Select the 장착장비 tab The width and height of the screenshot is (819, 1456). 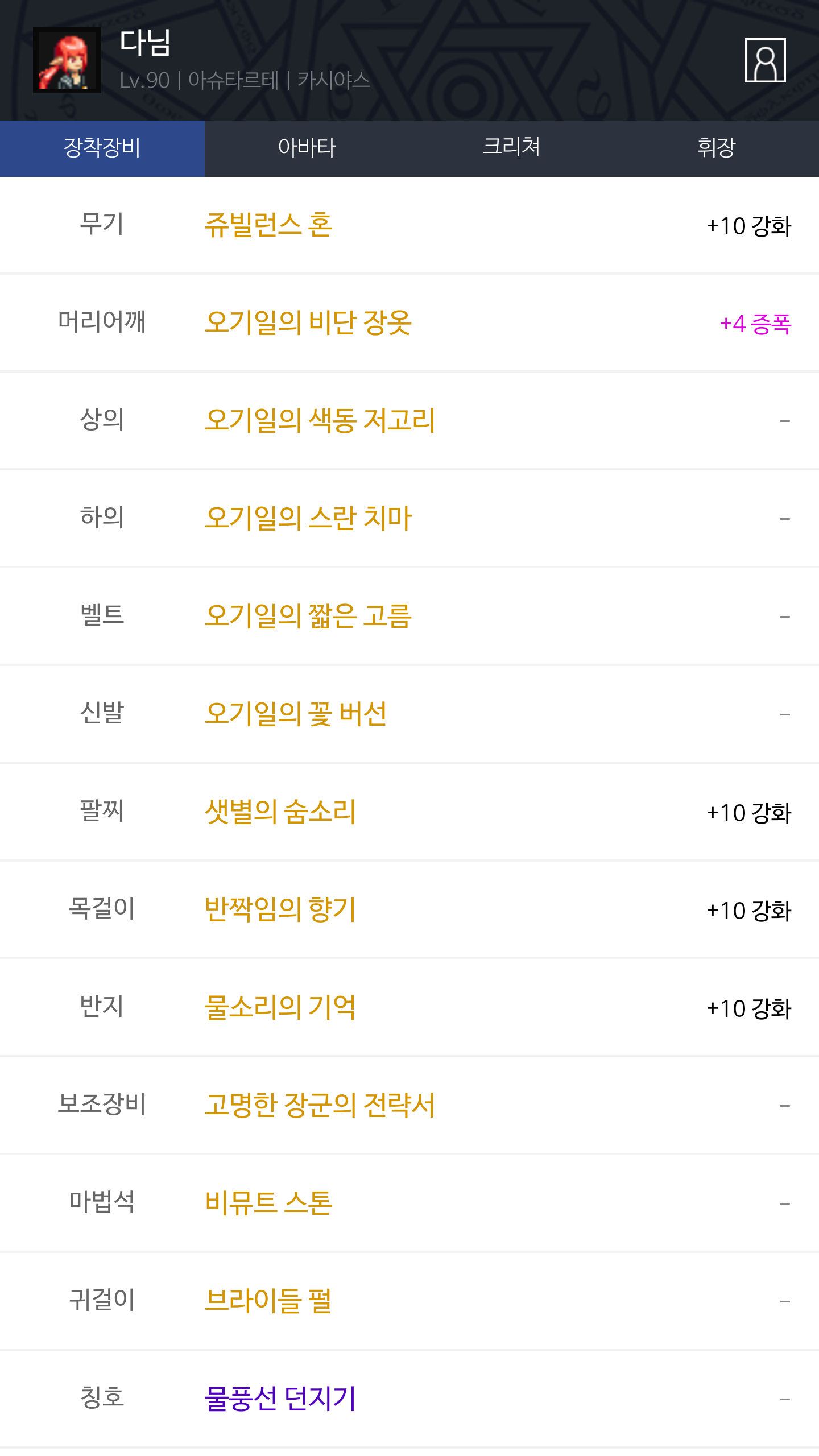pos(102,148)
